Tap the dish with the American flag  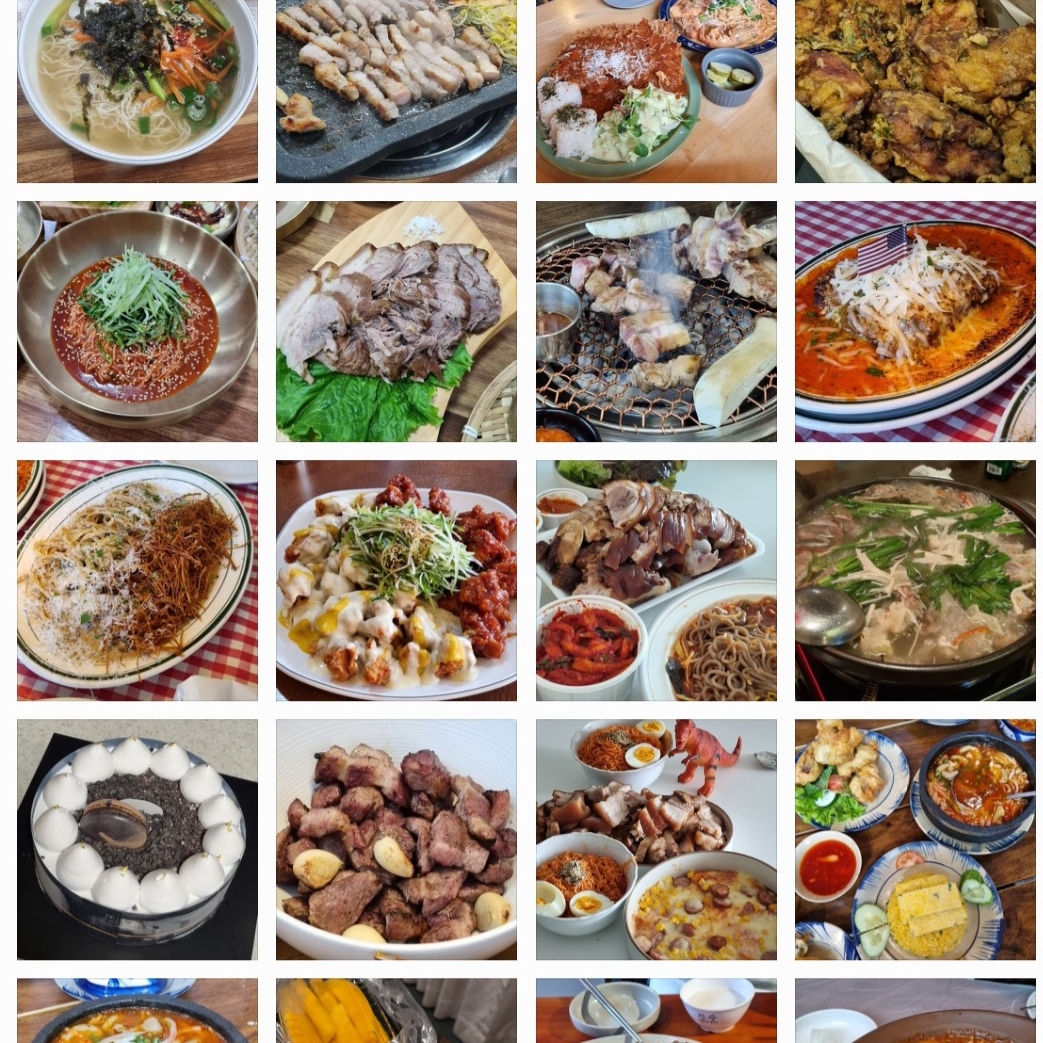[915, 321]
